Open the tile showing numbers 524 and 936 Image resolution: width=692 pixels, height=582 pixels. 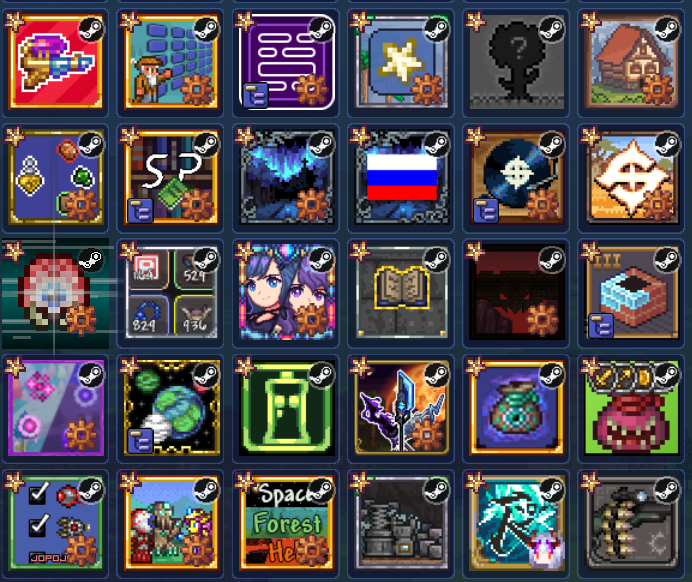click(x=170, y=291)
